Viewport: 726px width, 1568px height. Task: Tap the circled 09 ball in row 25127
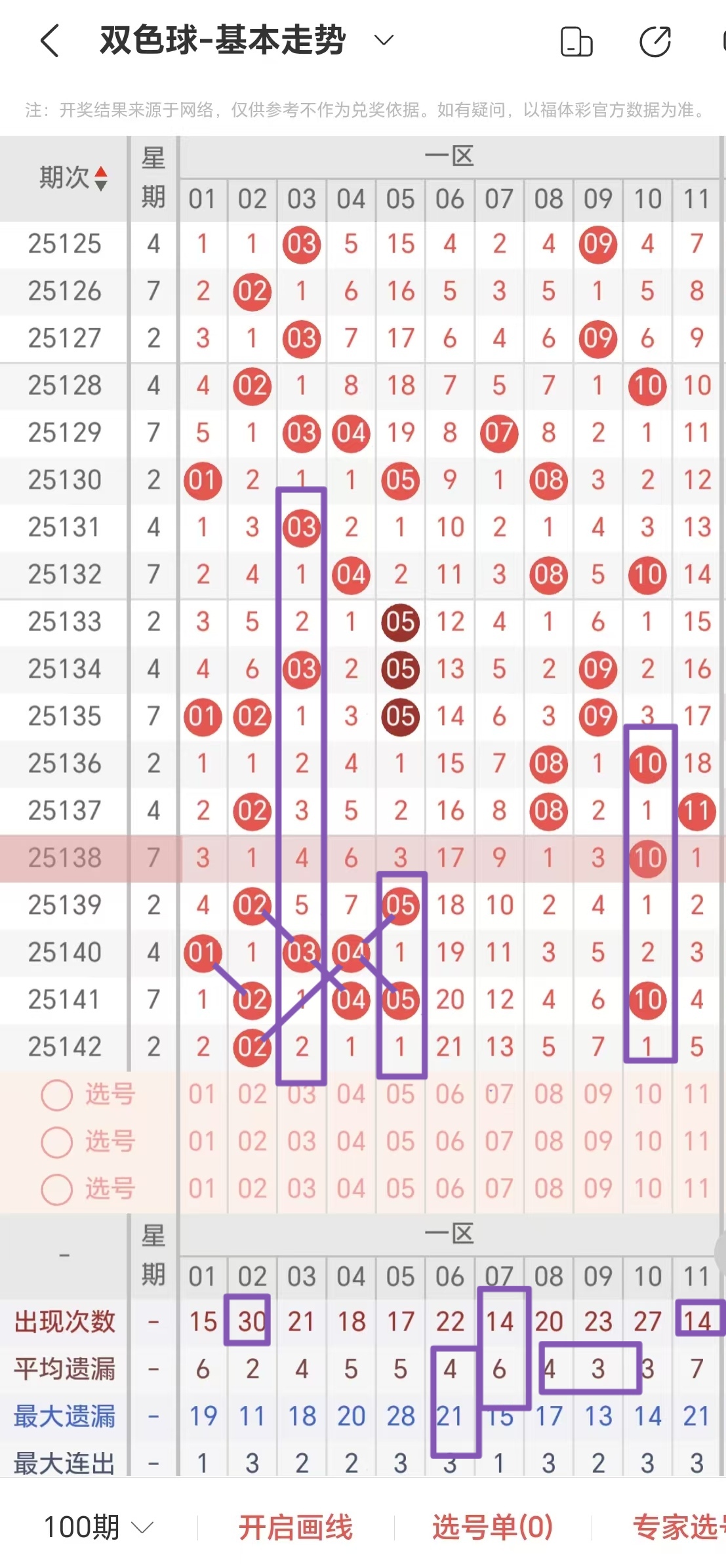click(597, 339)
